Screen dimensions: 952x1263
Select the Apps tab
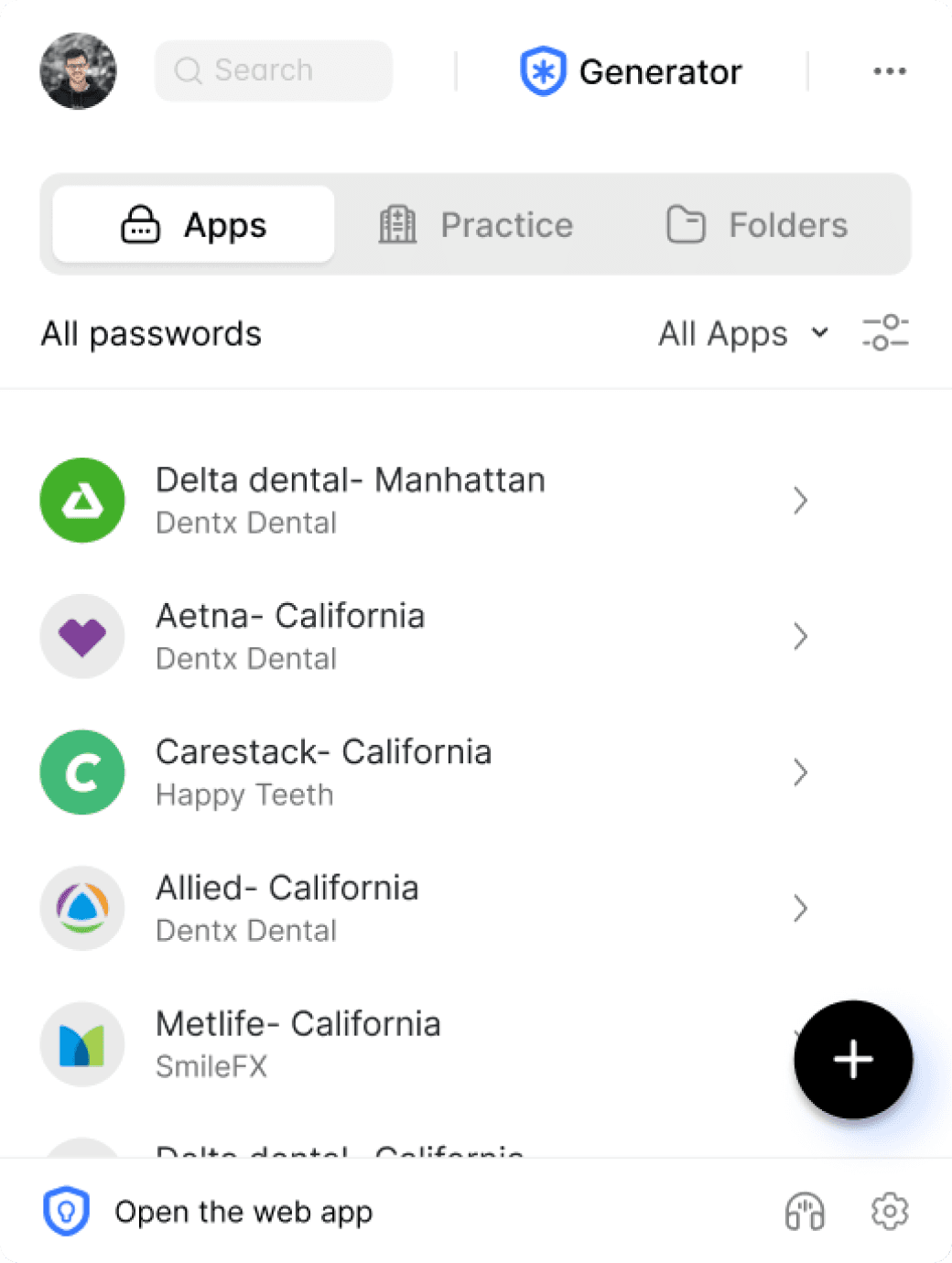click(192, 224)
